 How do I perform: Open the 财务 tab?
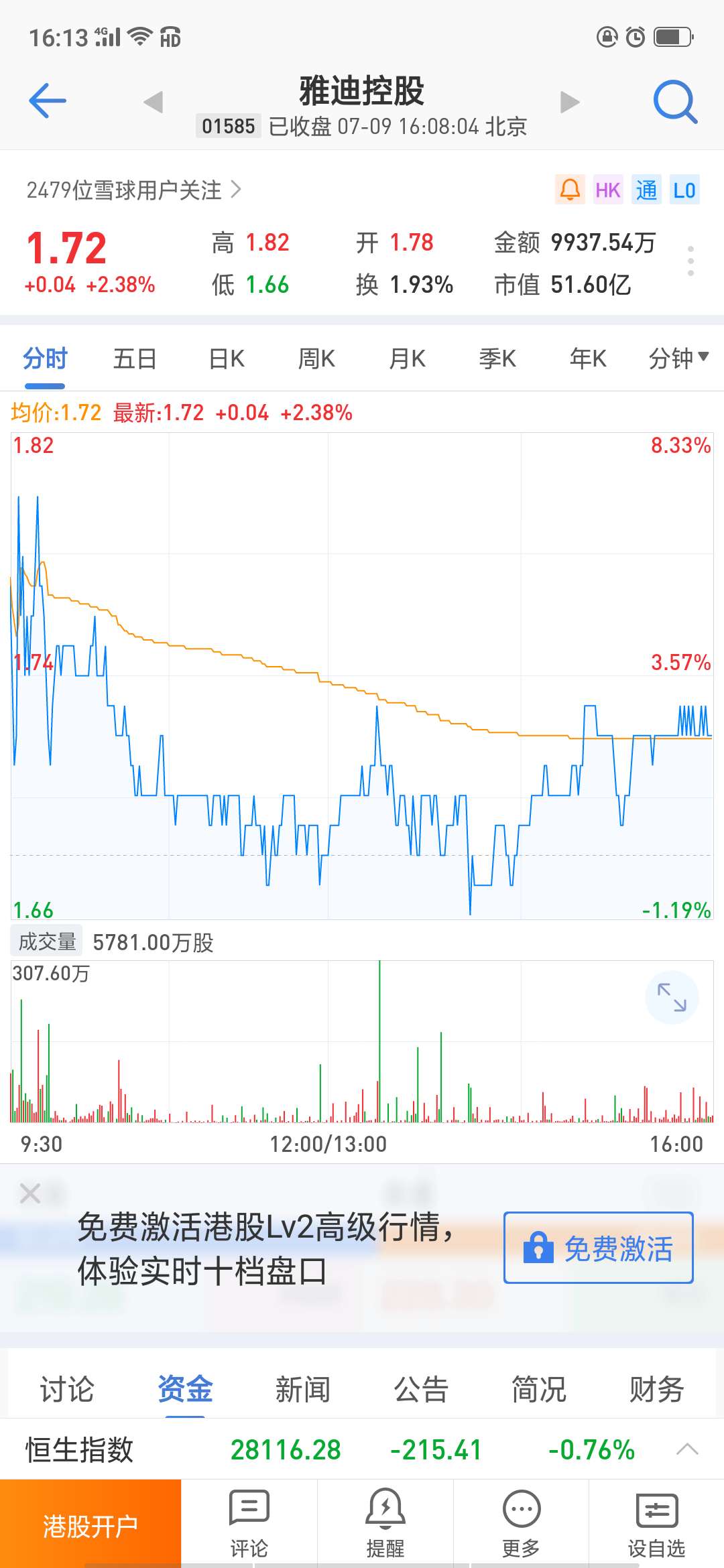(656, 1389)
